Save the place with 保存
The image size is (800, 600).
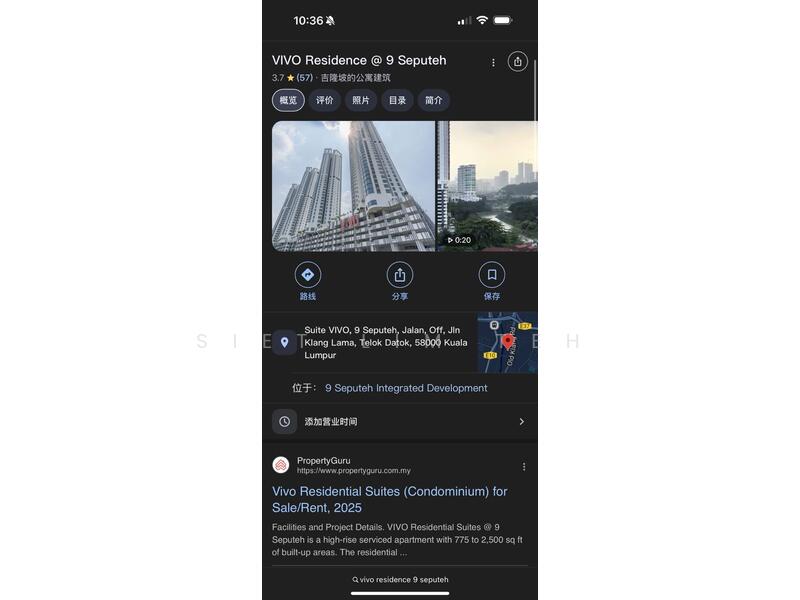[x=491, y=281]
